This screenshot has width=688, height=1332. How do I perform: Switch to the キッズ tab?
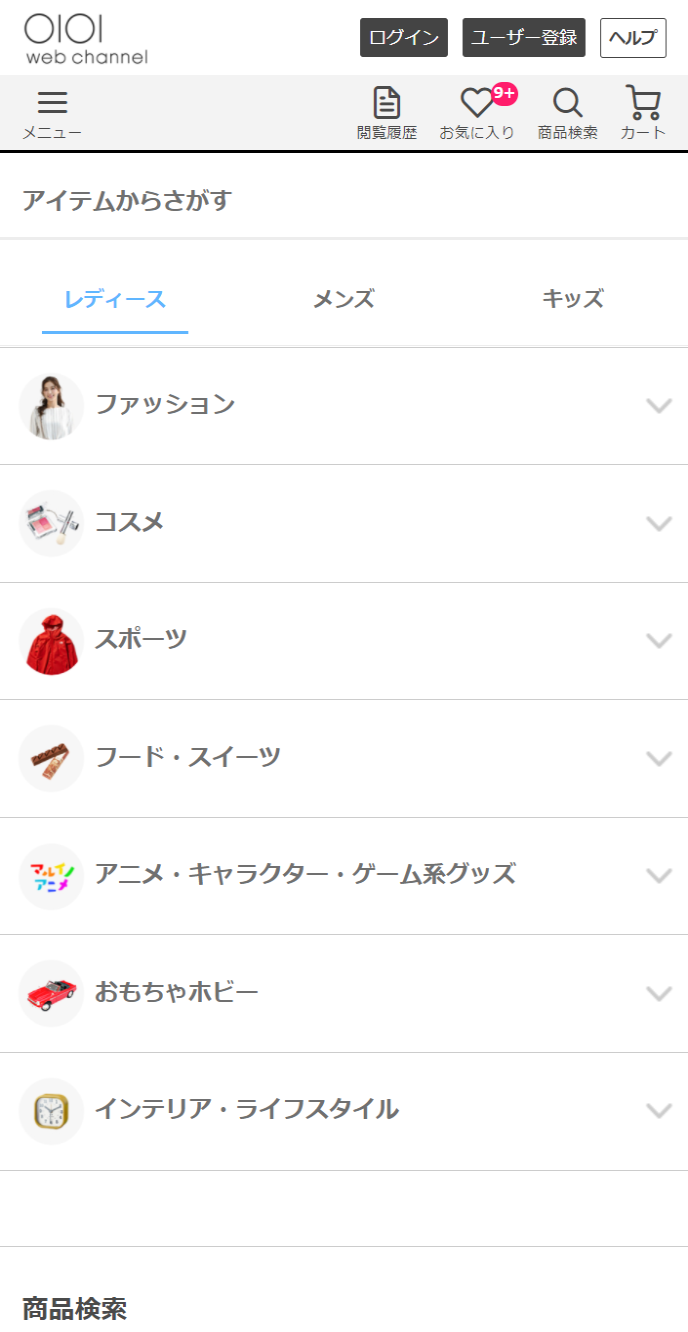[573, 299]
